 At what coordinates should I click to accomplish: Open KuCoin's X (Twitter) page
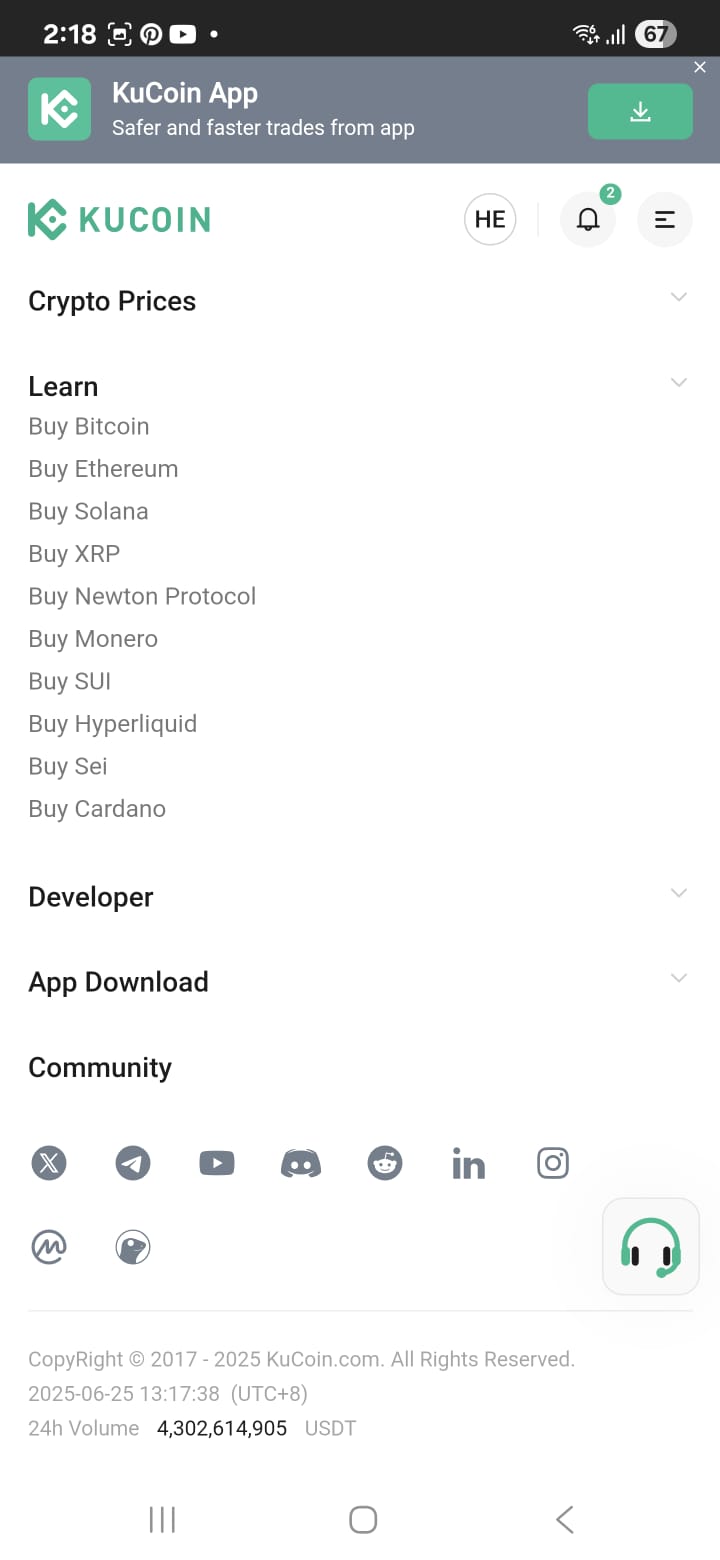pos(49,1163)
